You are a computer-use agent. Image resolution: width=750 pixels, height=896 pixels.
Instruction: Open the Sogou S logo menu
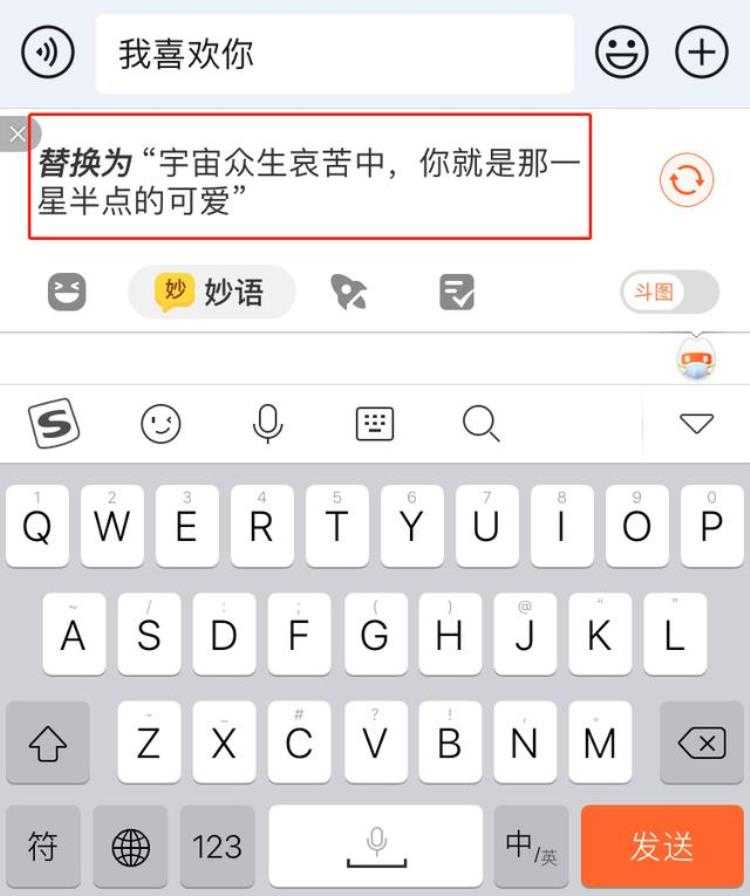click(x=53, y=424)
